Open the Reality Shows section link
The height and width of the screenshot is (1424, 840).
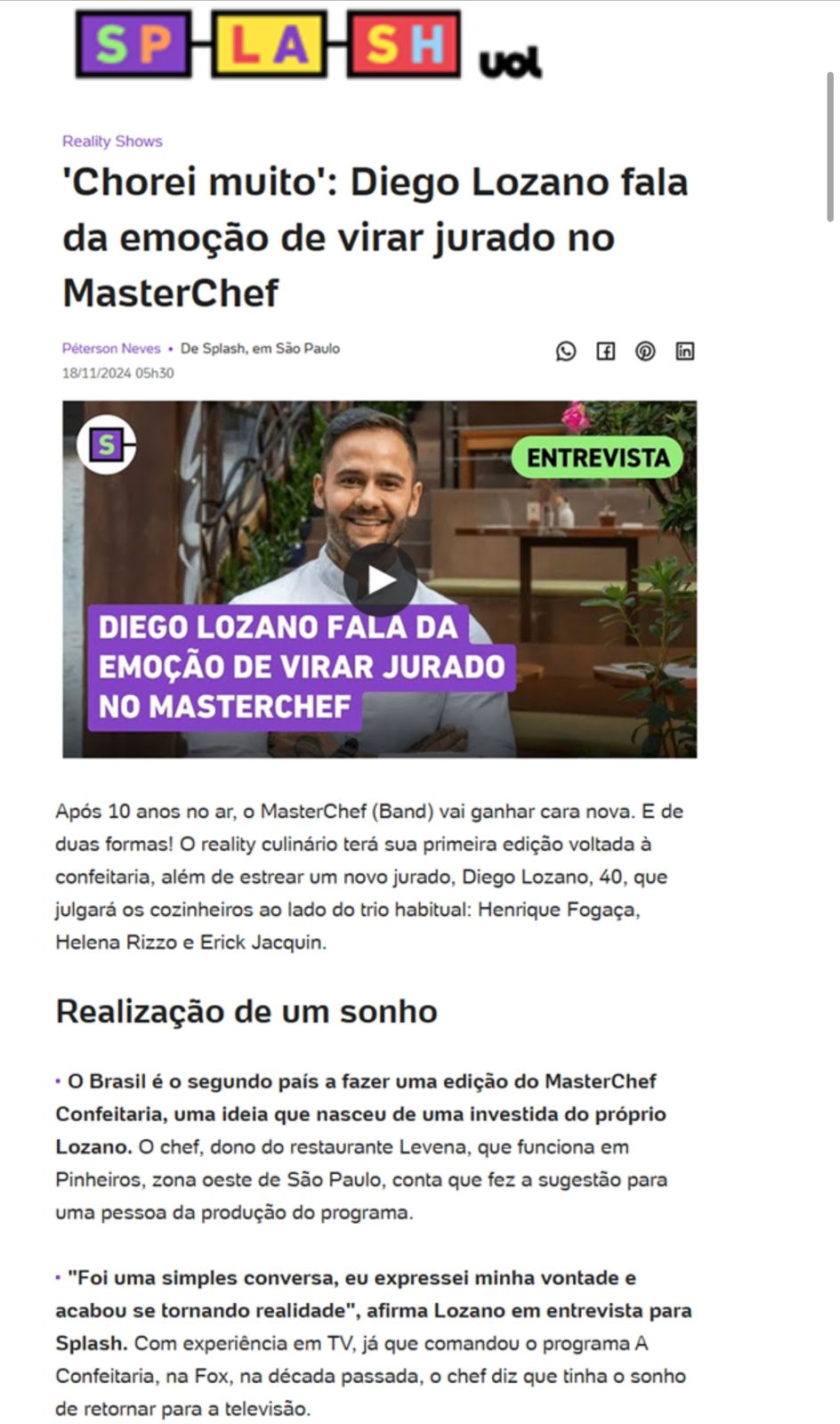112,141
